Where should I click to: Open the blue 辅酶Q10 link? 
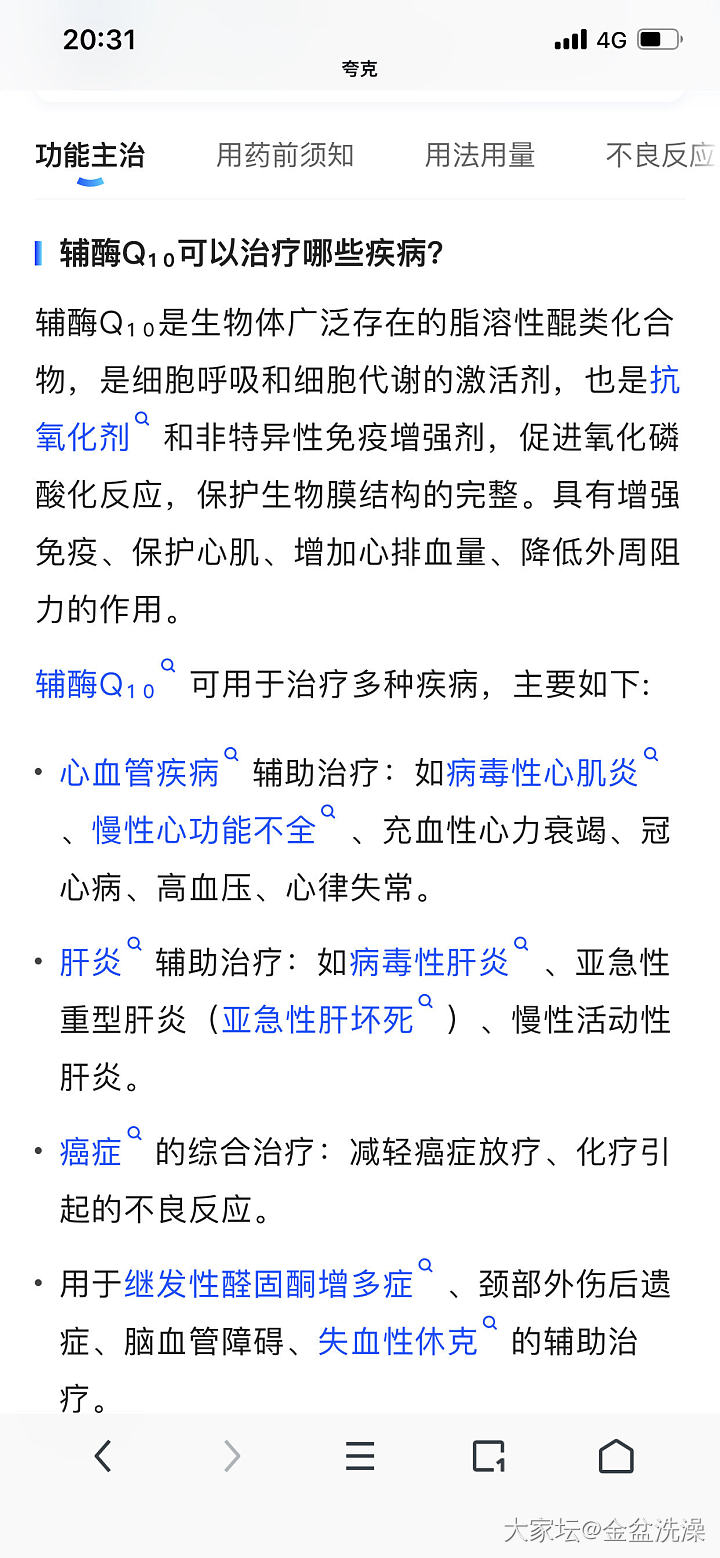coord(96,685)
